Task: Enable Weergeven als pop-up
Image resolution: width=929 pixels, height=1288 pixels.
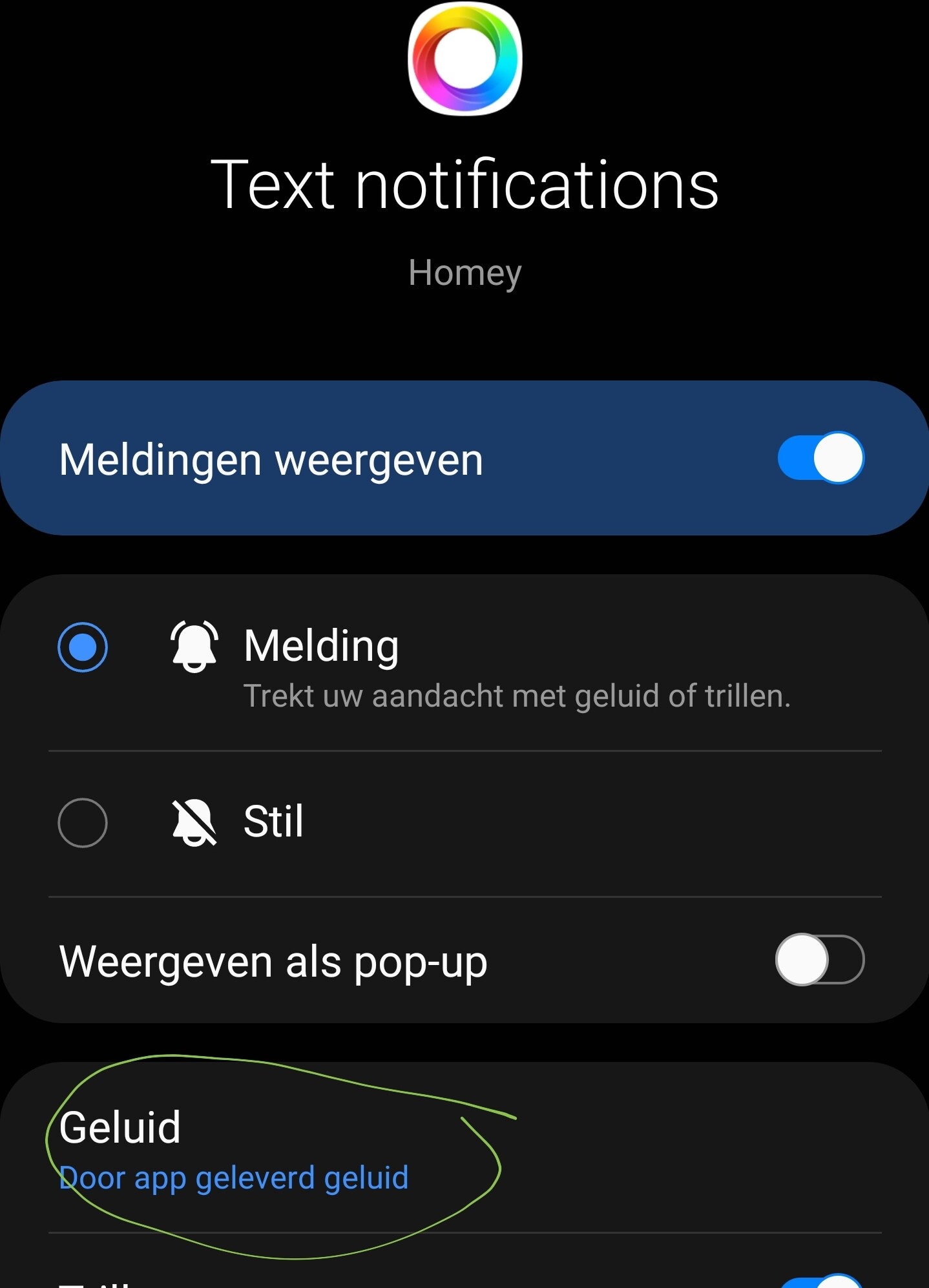Action: coord(819,960)
